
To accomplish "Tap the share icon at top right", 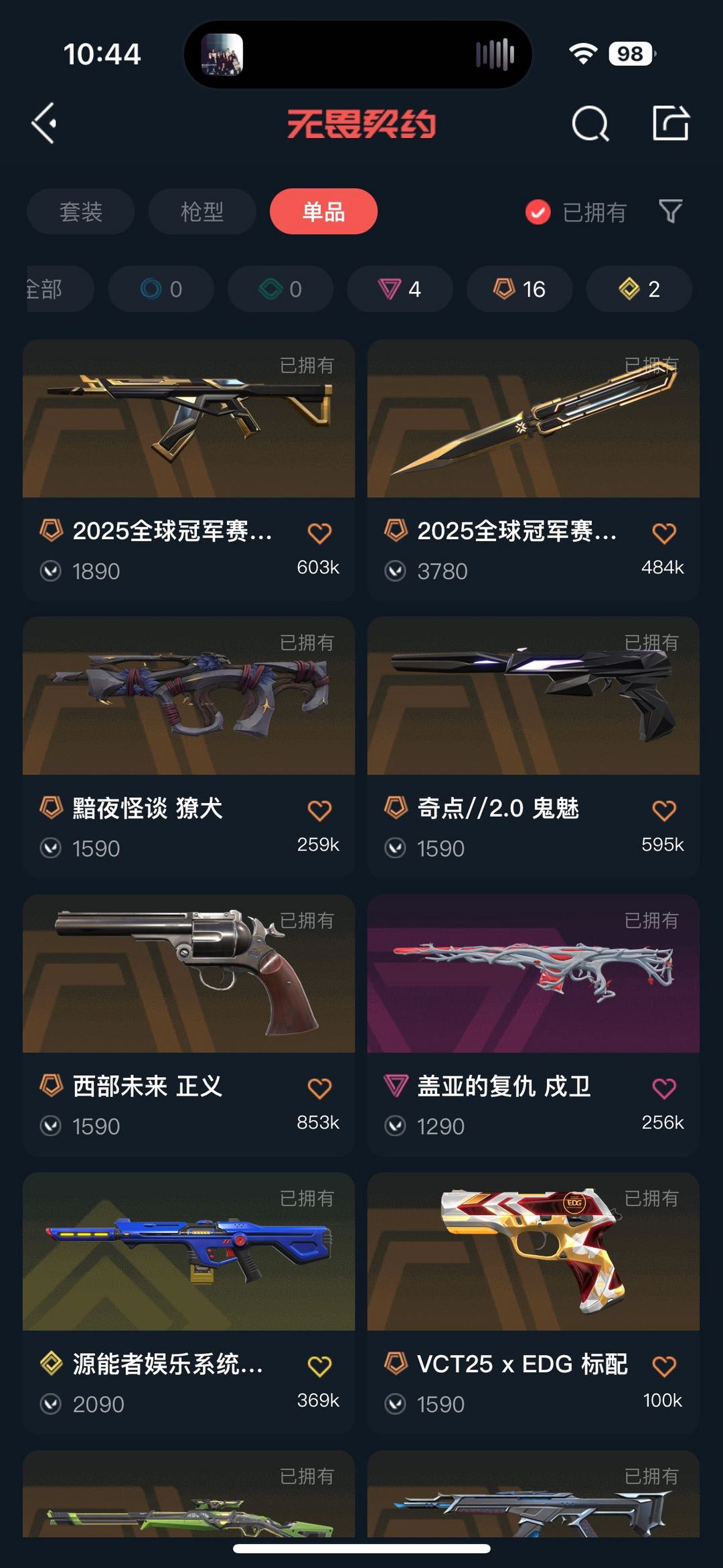I will pyautogui.click(x=669, y=123).
